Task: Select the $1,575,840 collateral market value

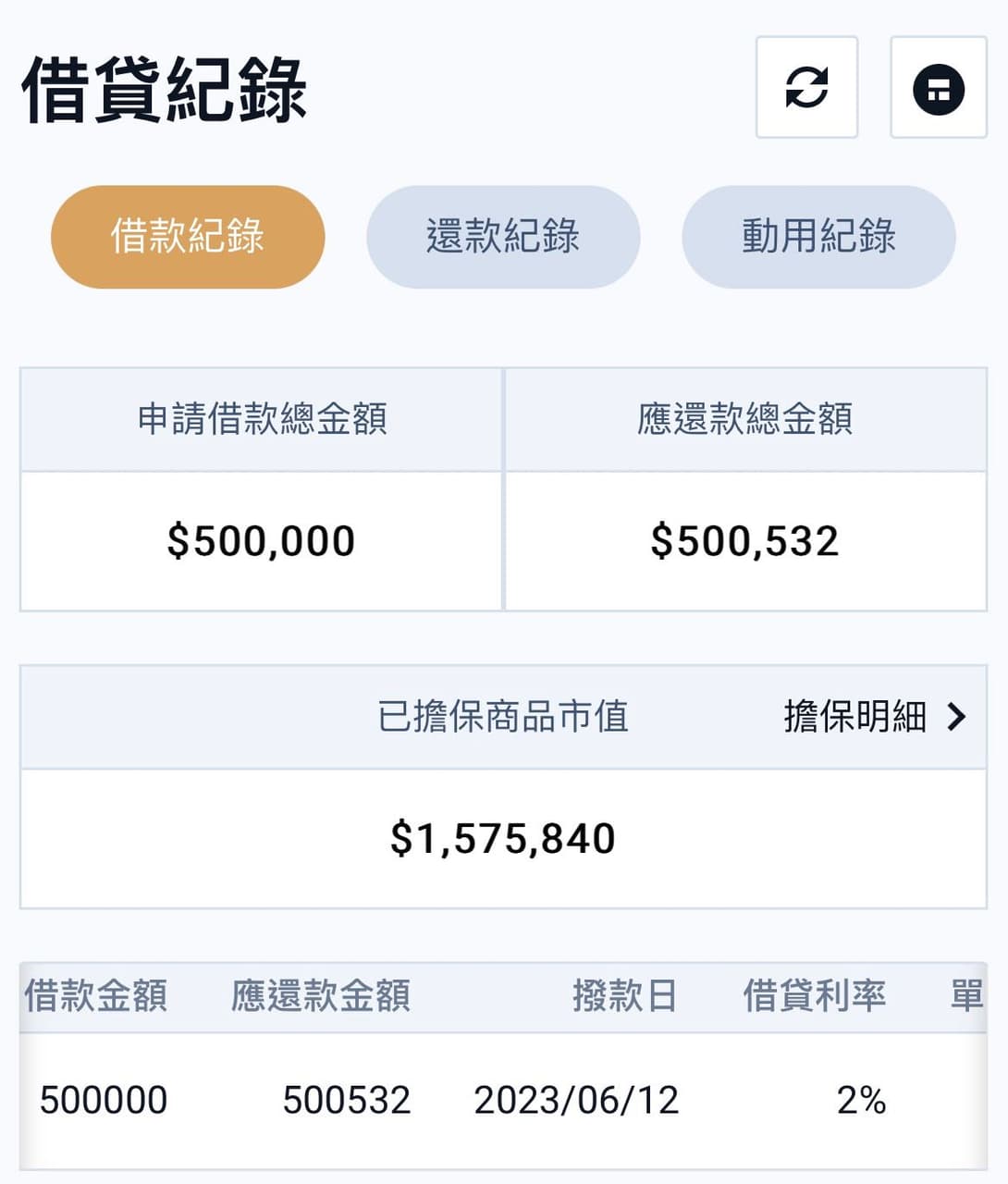Action: (504, 838)
